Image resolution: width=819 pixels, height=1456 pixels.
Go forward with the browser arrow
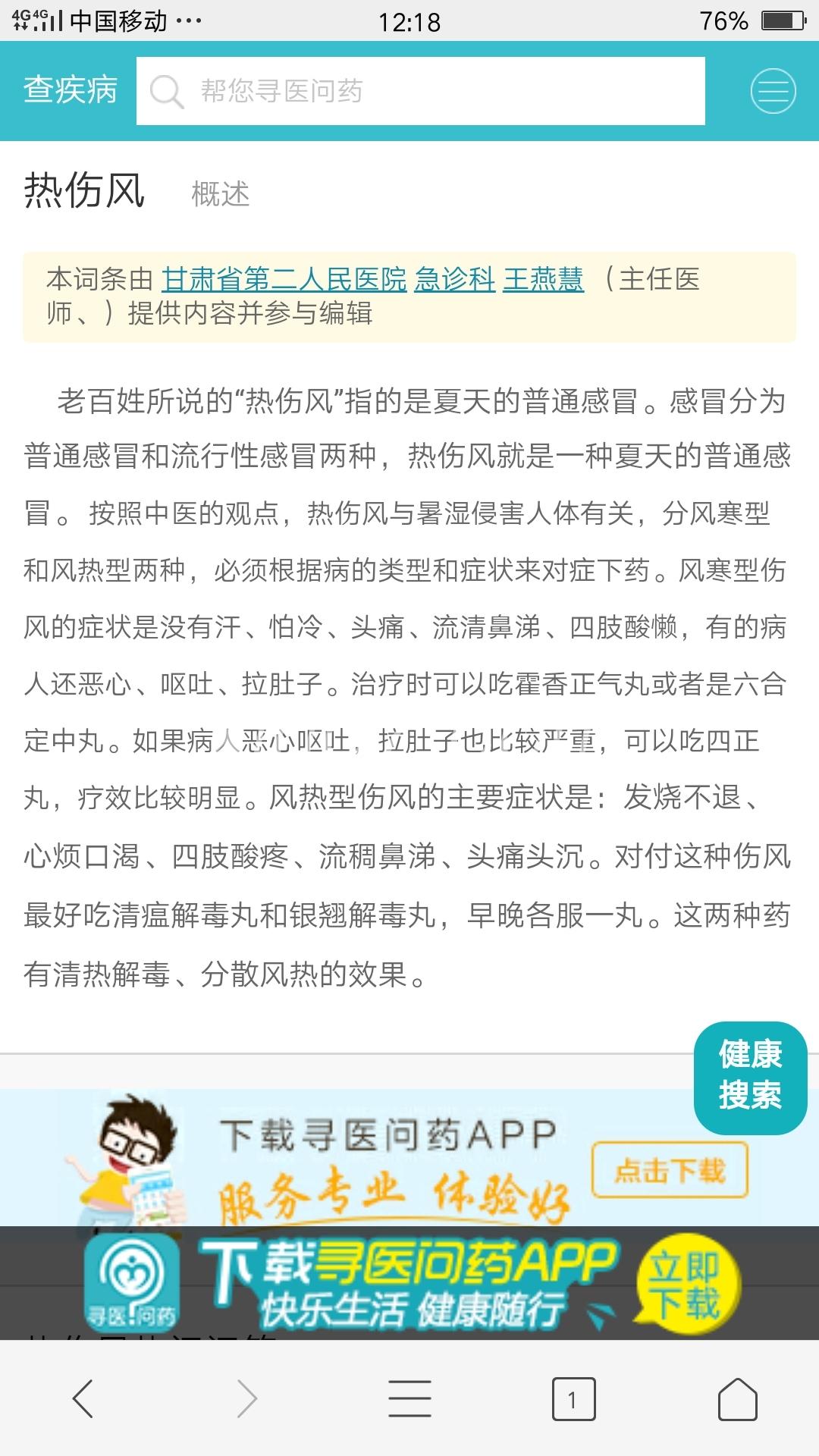[x=246, y=1398]
